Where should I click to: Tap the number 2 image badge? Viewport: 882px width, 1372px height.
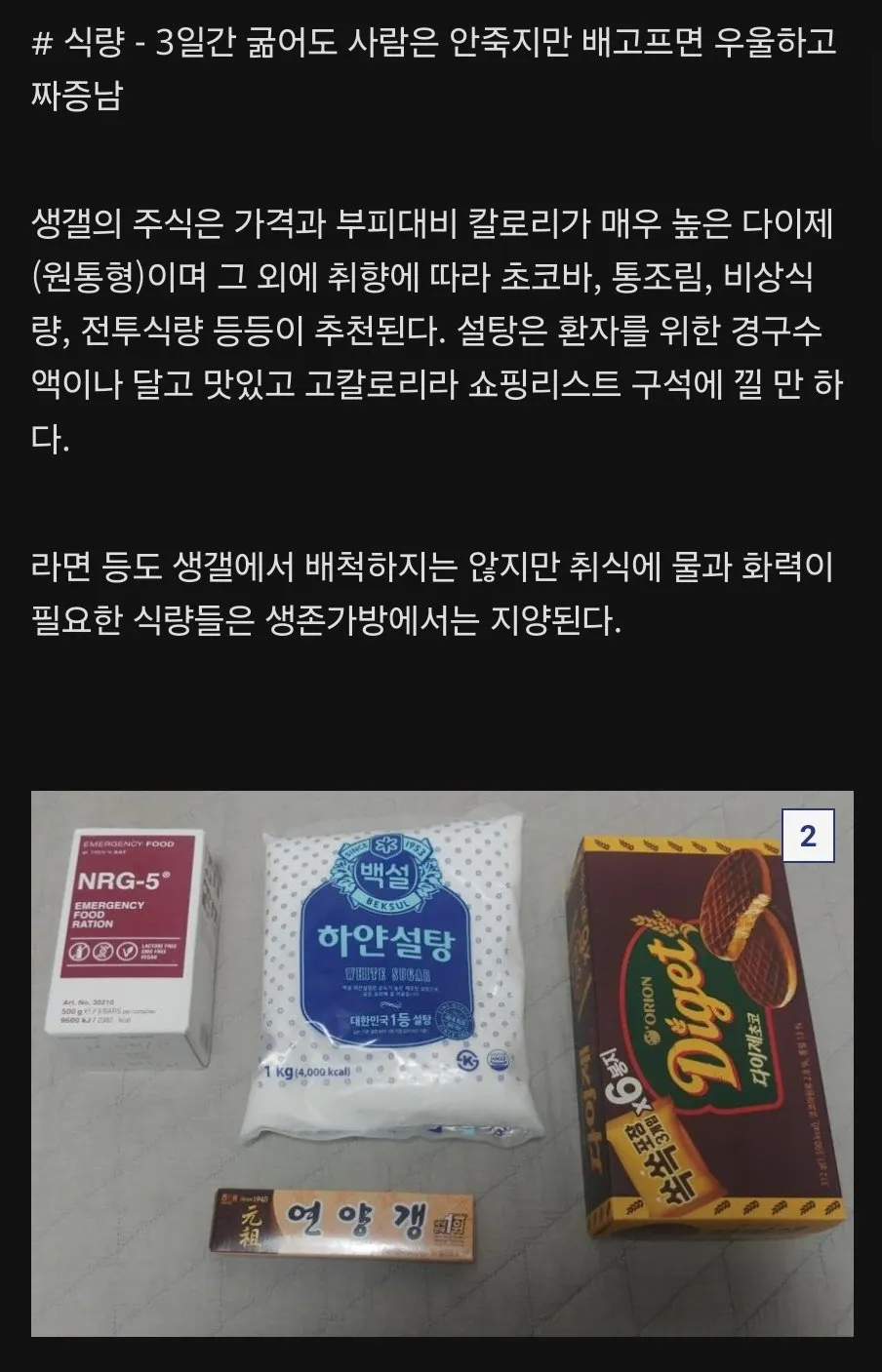tap(807, 836)
